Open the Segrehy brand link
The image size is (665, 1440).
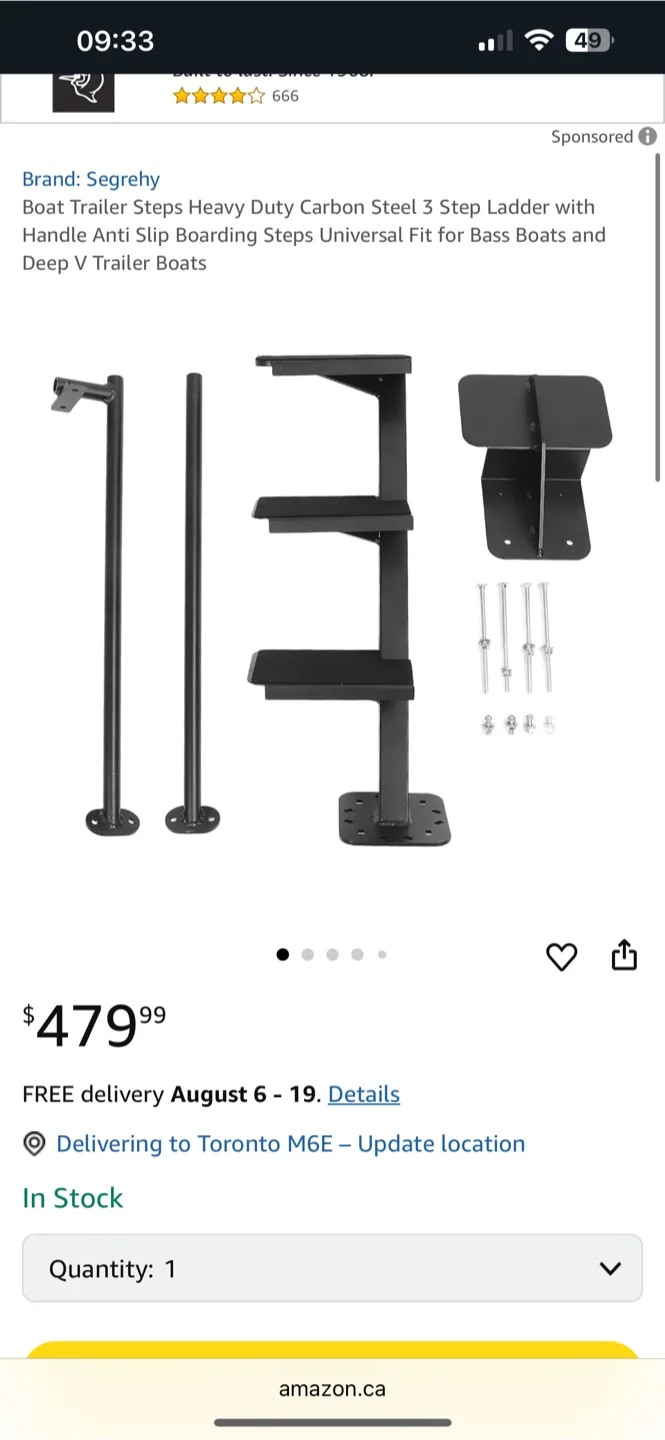point(91,179)
